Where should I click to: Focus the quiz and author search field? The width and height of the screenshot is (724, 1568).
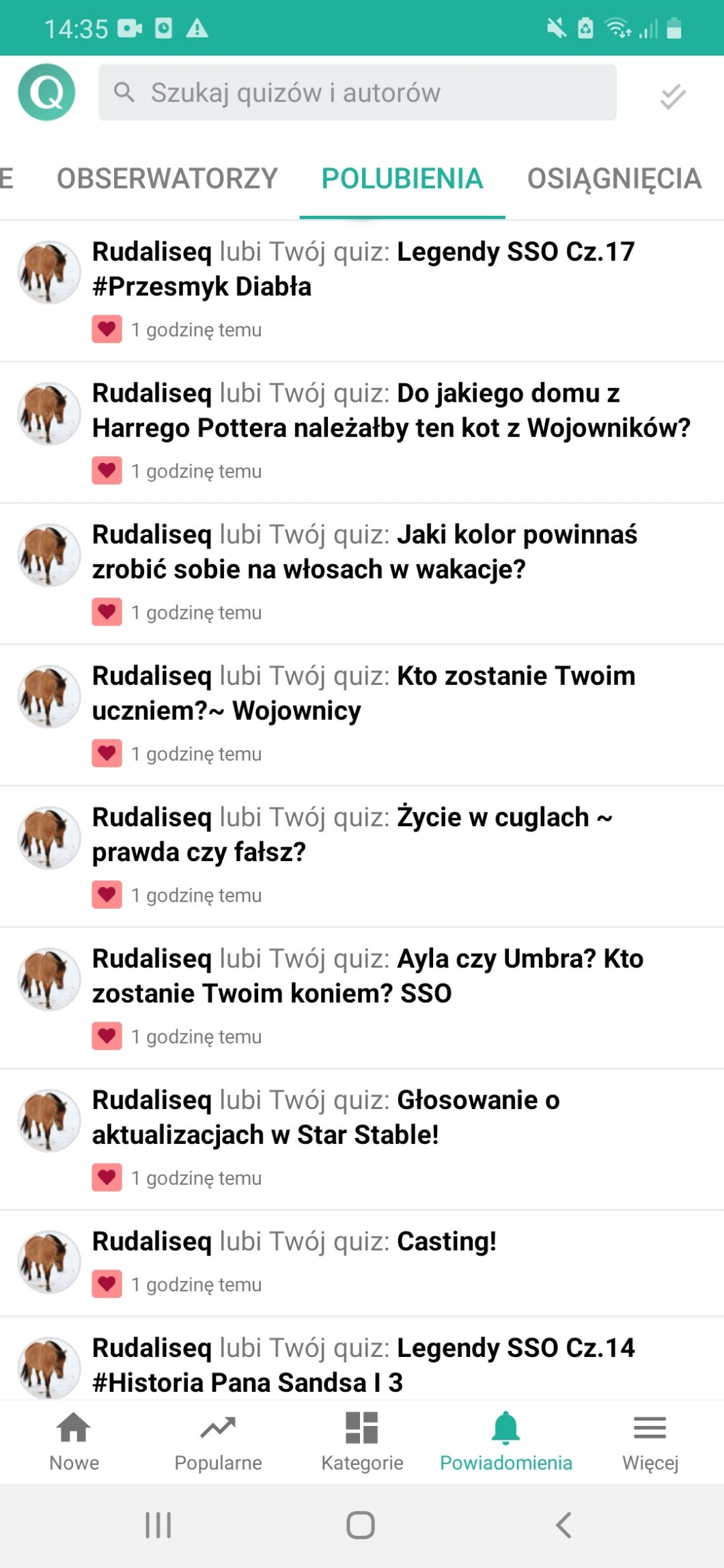[x=357, y=93]
